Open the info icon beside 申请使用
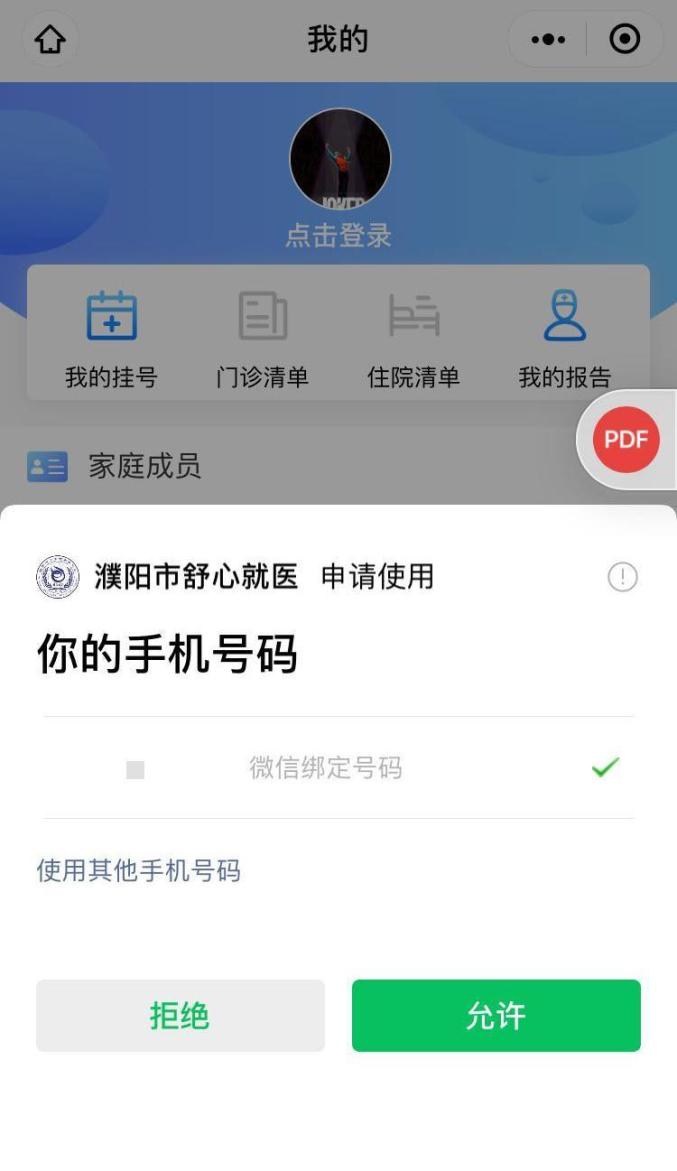677x1171 pixels. click(622, 577)
